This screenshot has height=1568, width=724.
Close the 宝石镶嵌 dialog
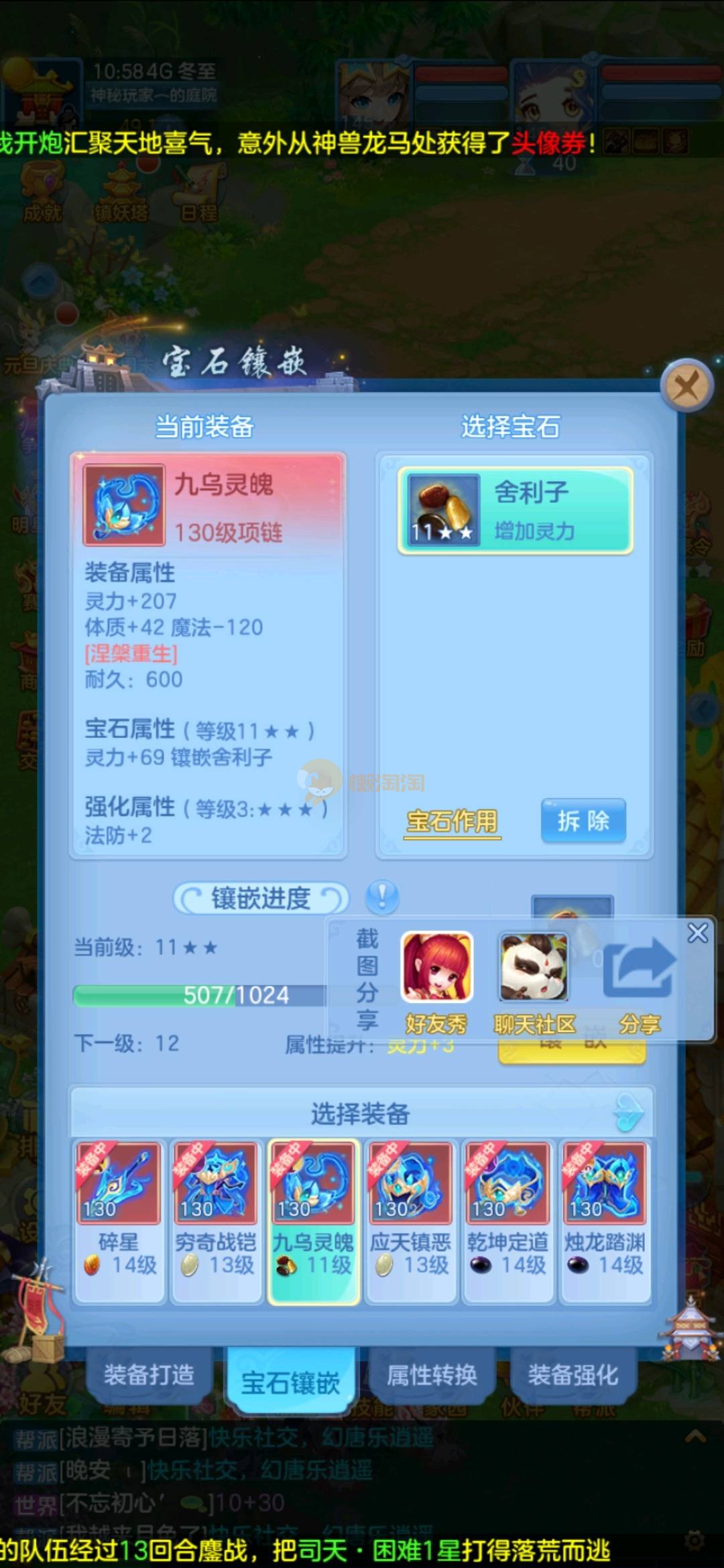point(686,387)
